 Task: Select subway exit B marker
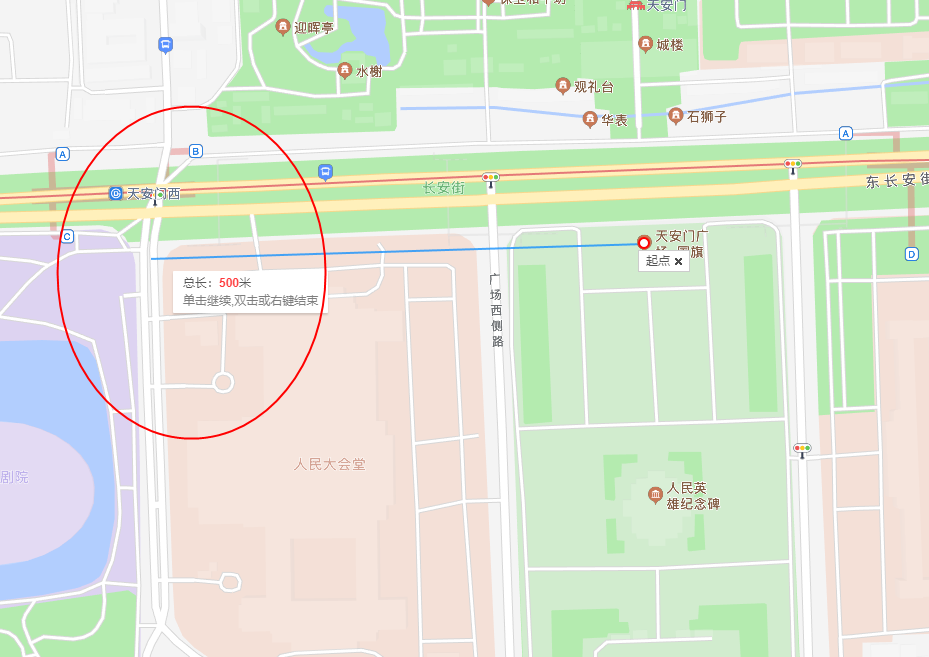tap(196, 151)
